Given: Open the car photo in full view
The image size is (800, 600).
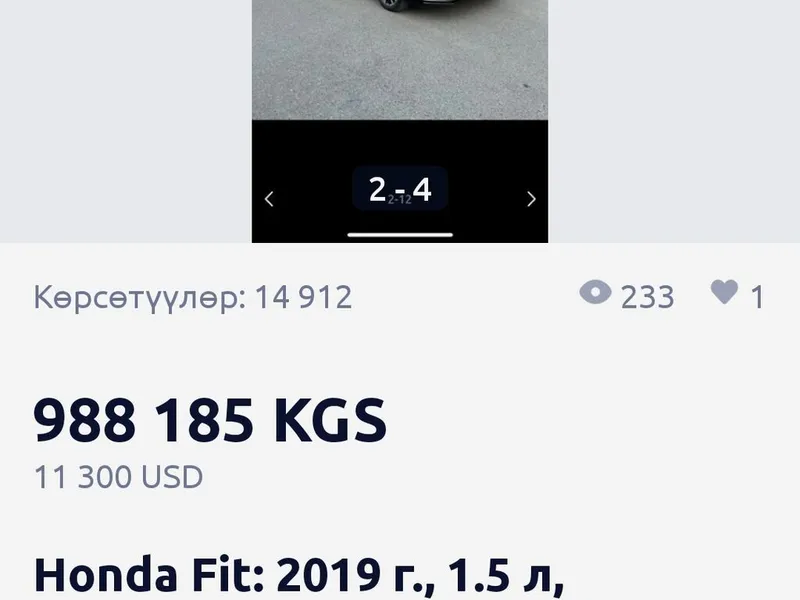Looking at the screenshot, I should click(x=399, y=60).
